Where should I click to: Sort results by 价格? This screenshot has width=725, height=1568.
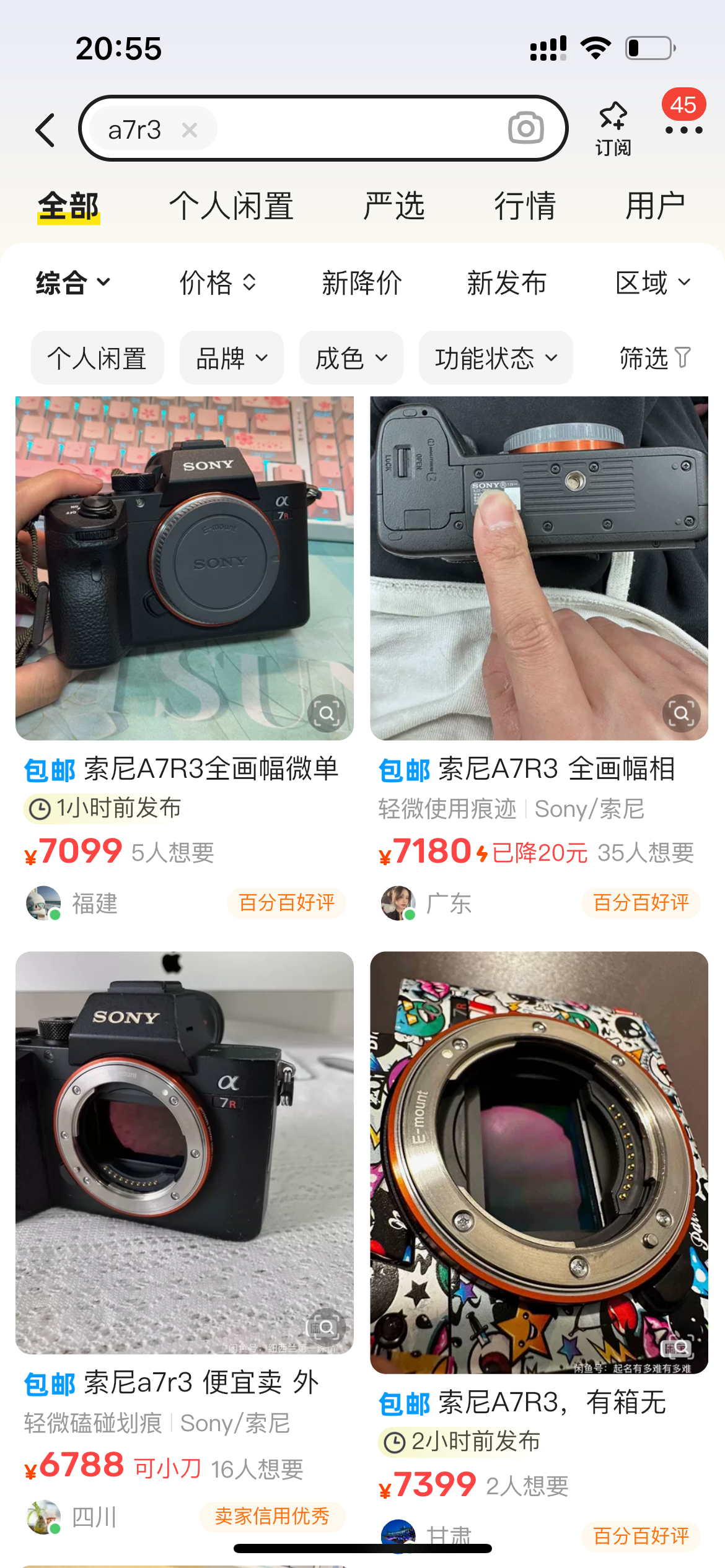pyautogui.click(x=217, y=283)
